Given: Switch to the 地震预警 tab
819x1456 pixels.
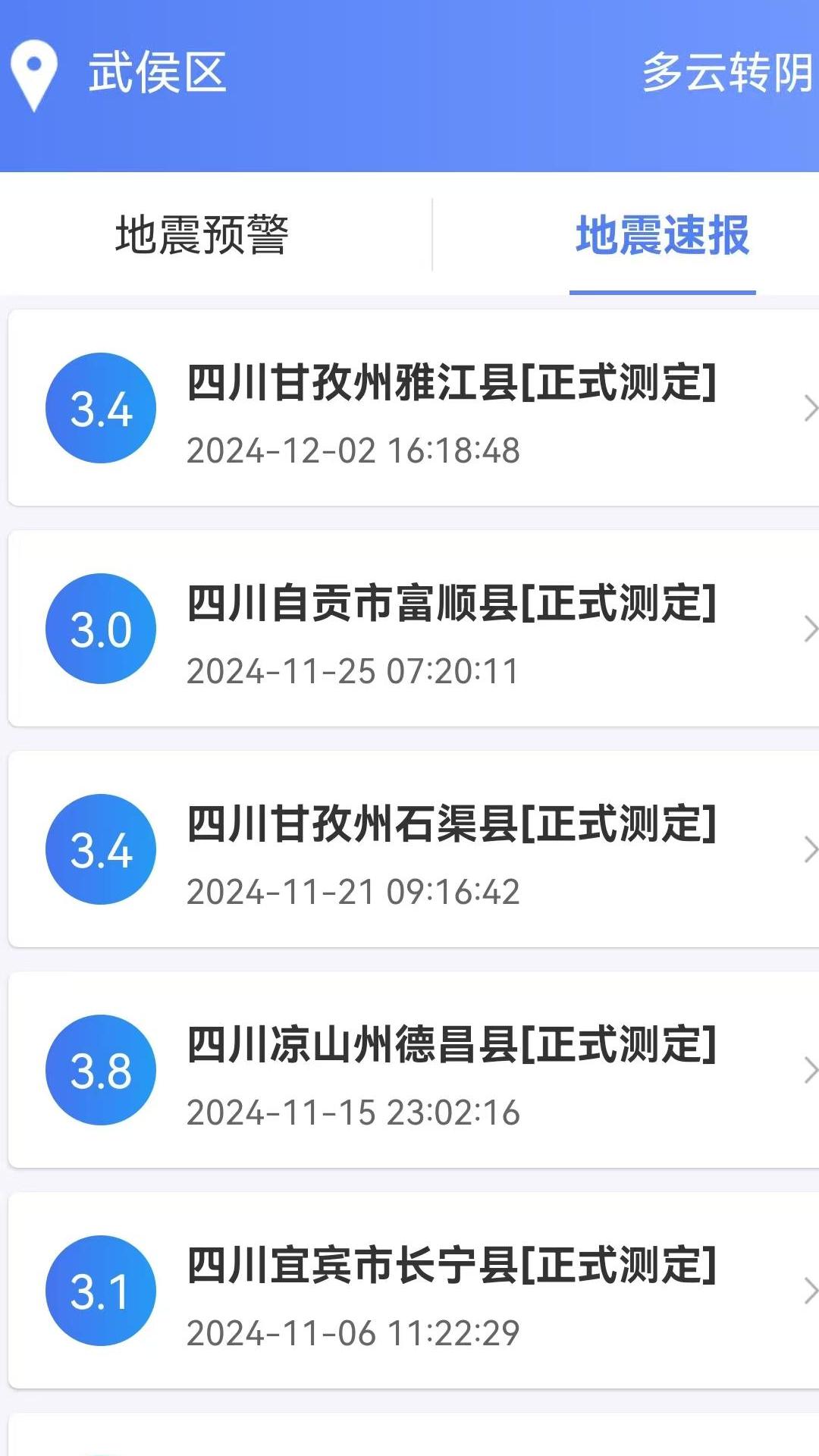Looking at the screenshot, I should coord(206,234).
